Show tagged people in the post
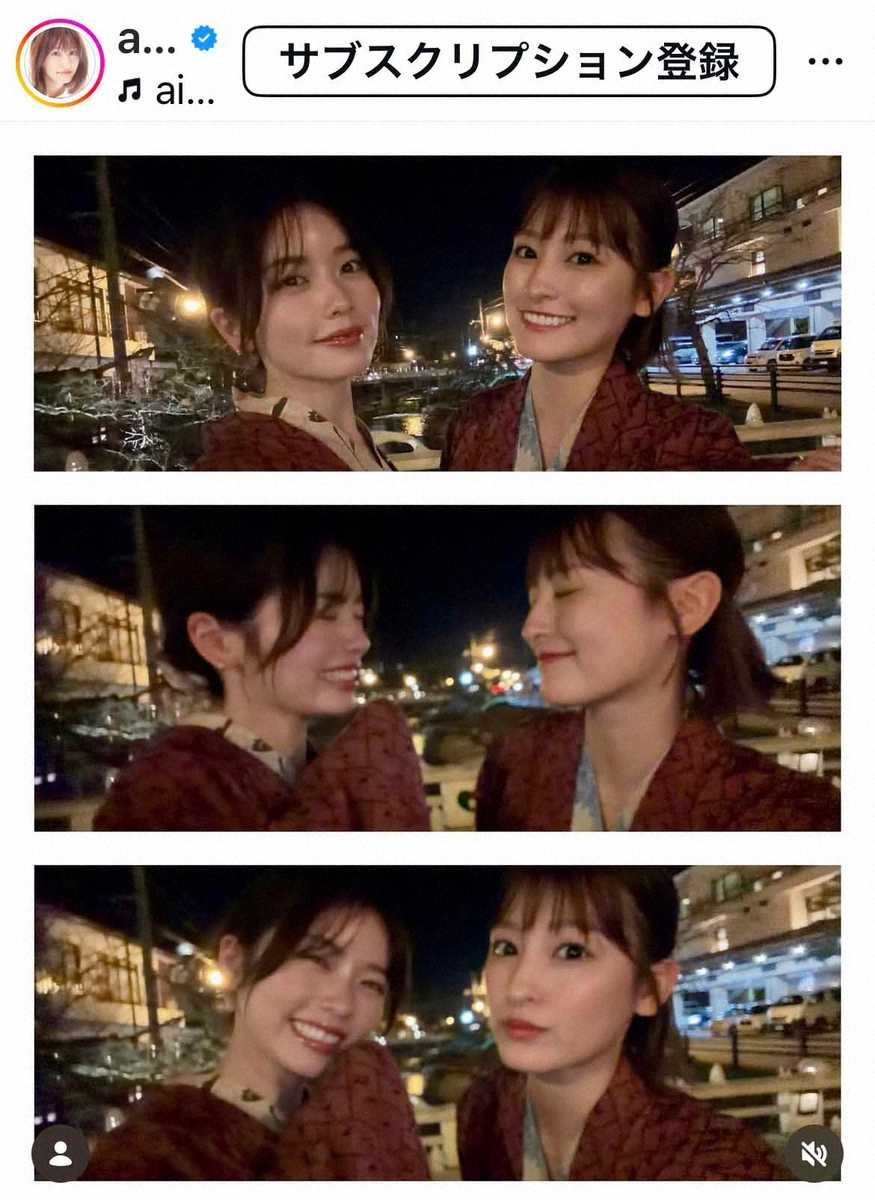 pyautogui.click(x=60, y=1153)
